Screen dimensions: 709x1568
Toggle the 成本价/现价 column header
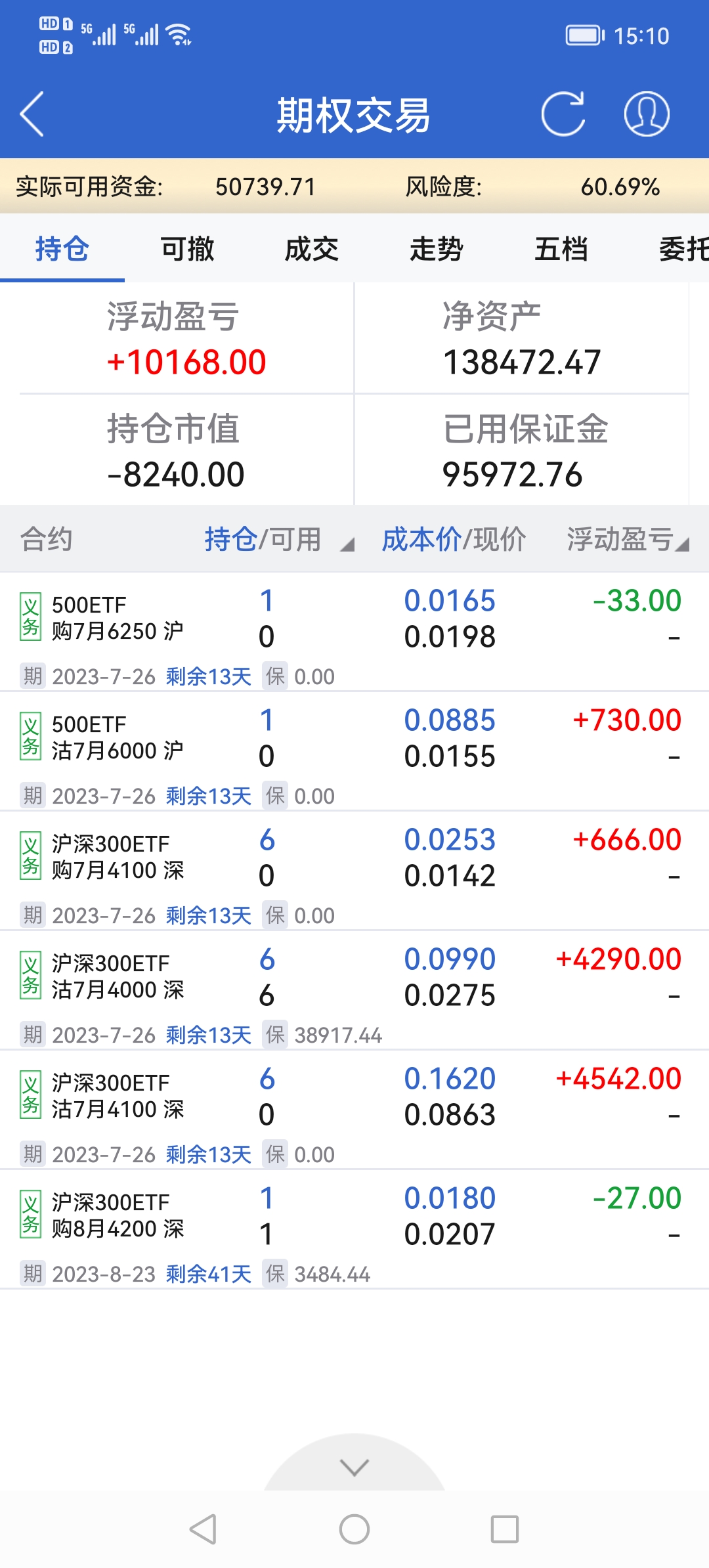coord(454,540)
